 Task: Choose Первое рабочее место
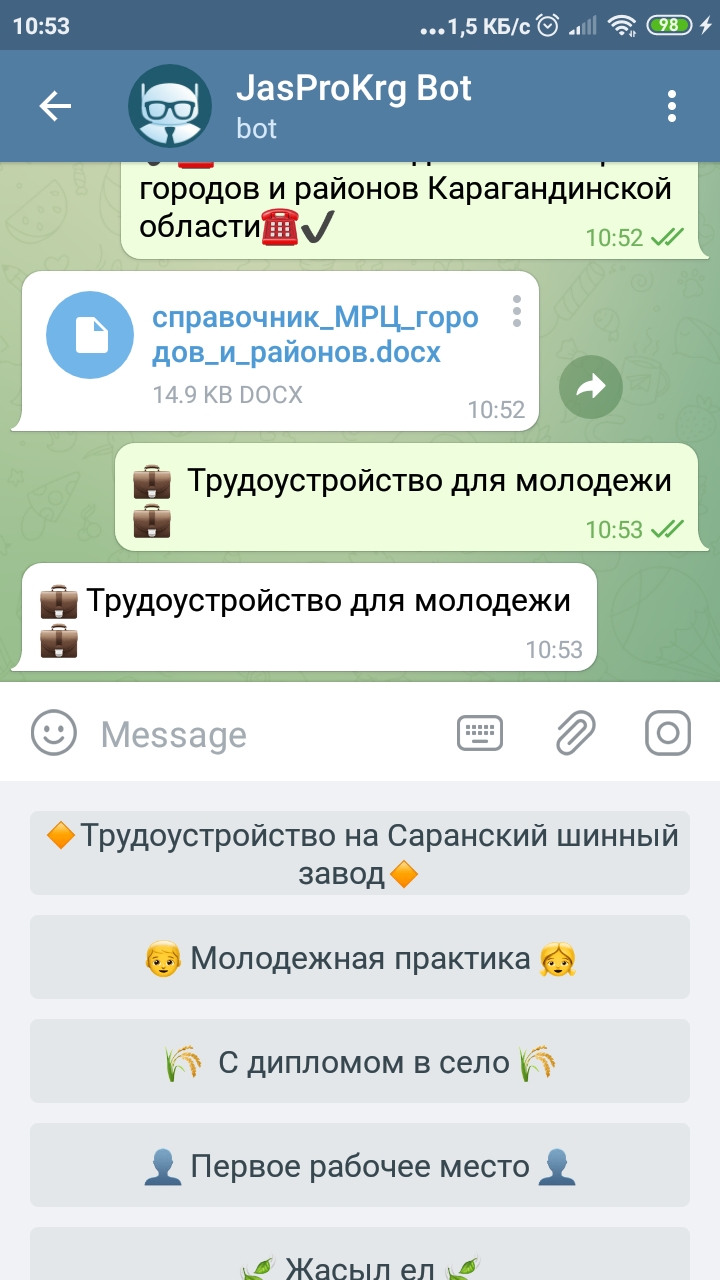(360, 1166)
